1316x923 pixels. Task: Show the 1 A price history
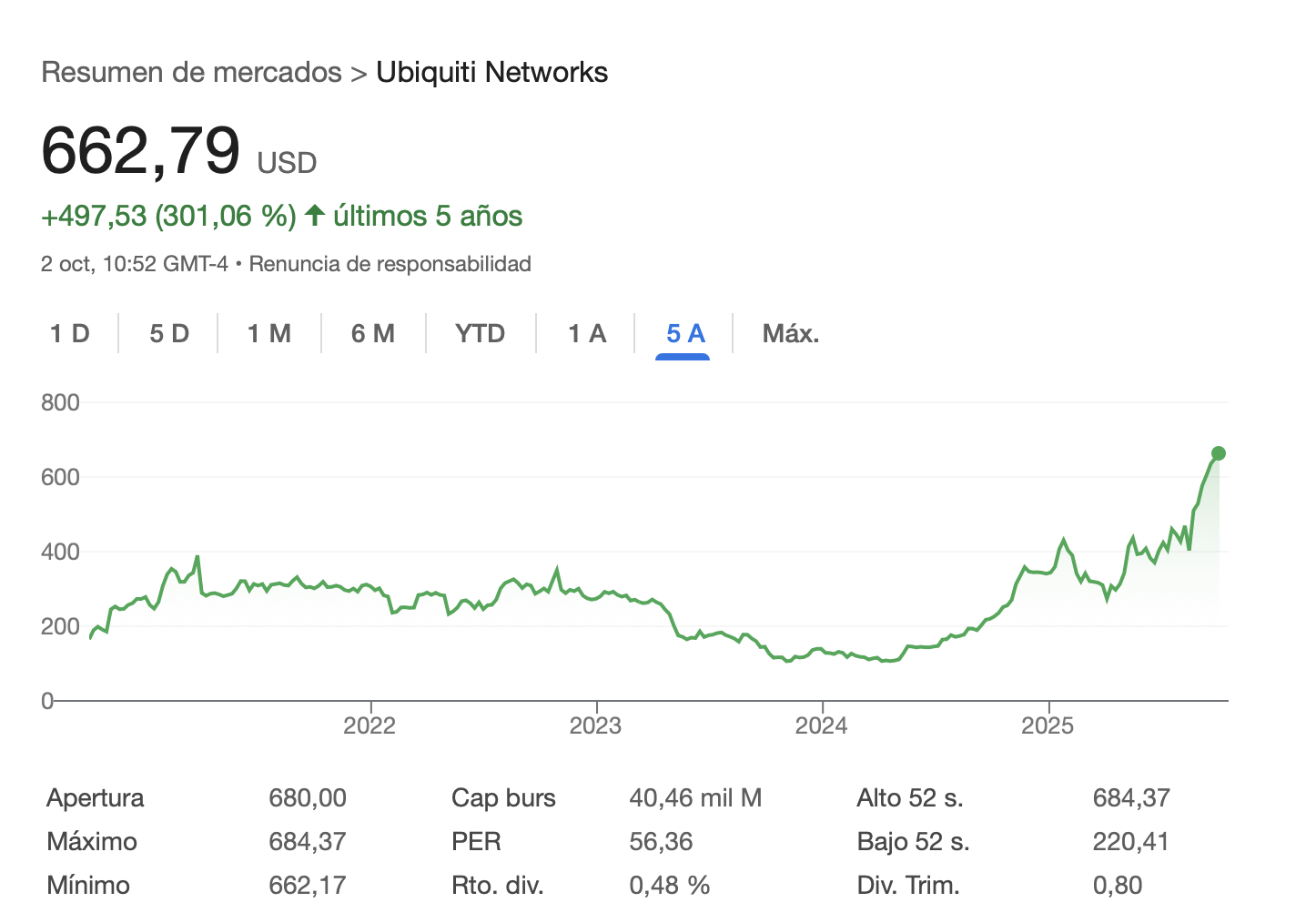(x=587, y=334)
